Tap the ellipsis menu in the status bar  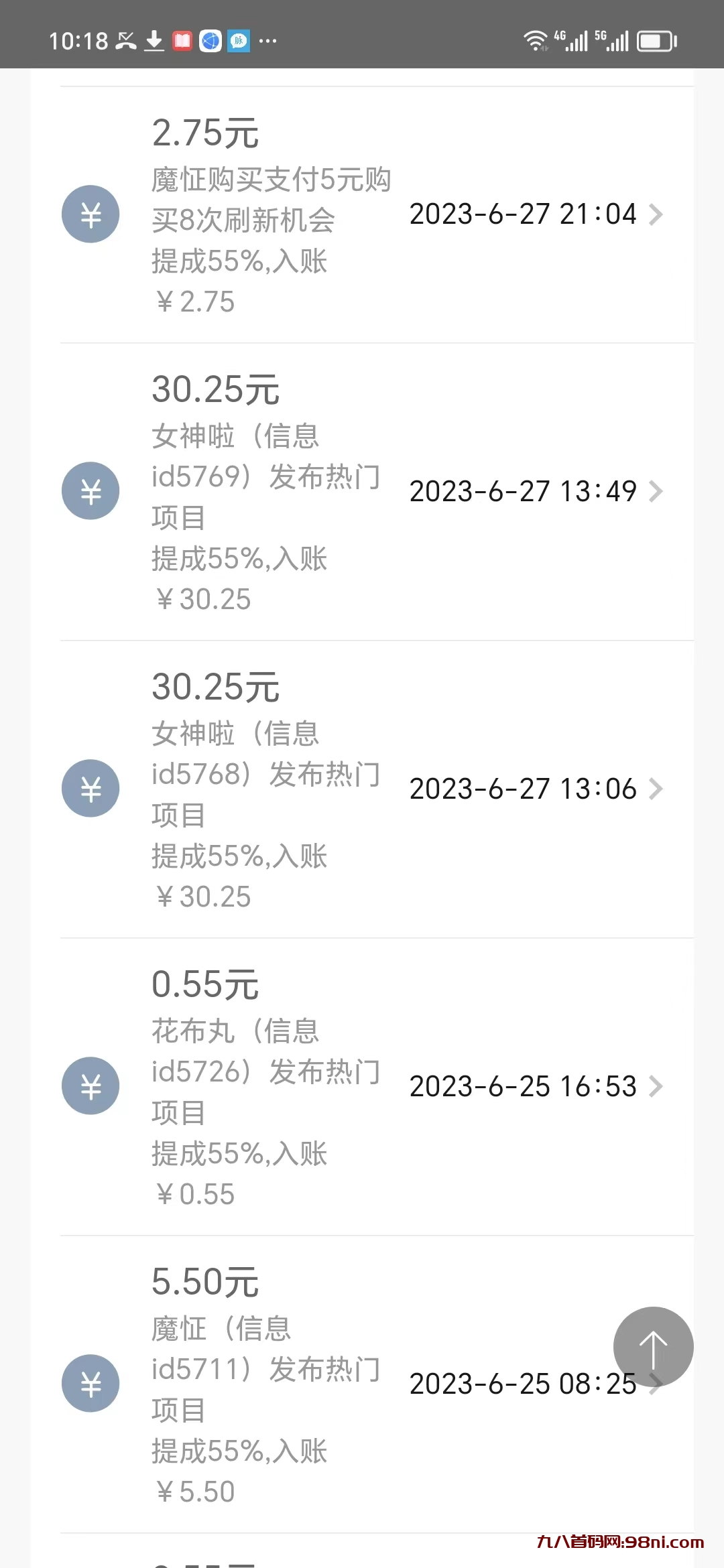tap(267, 42)
